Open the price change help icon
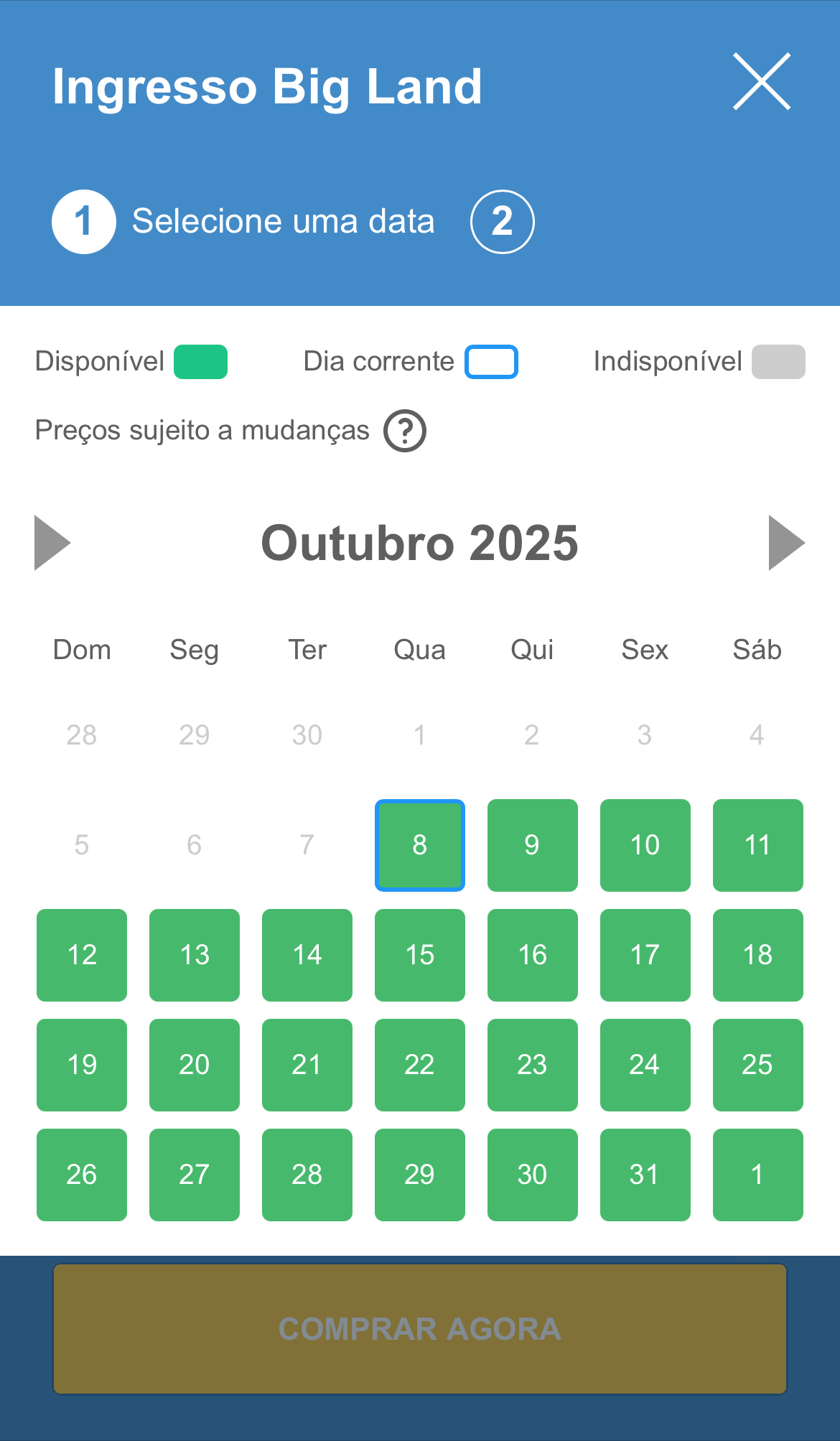The width and height of the screenshot is (840, 1441). (405, 431)
